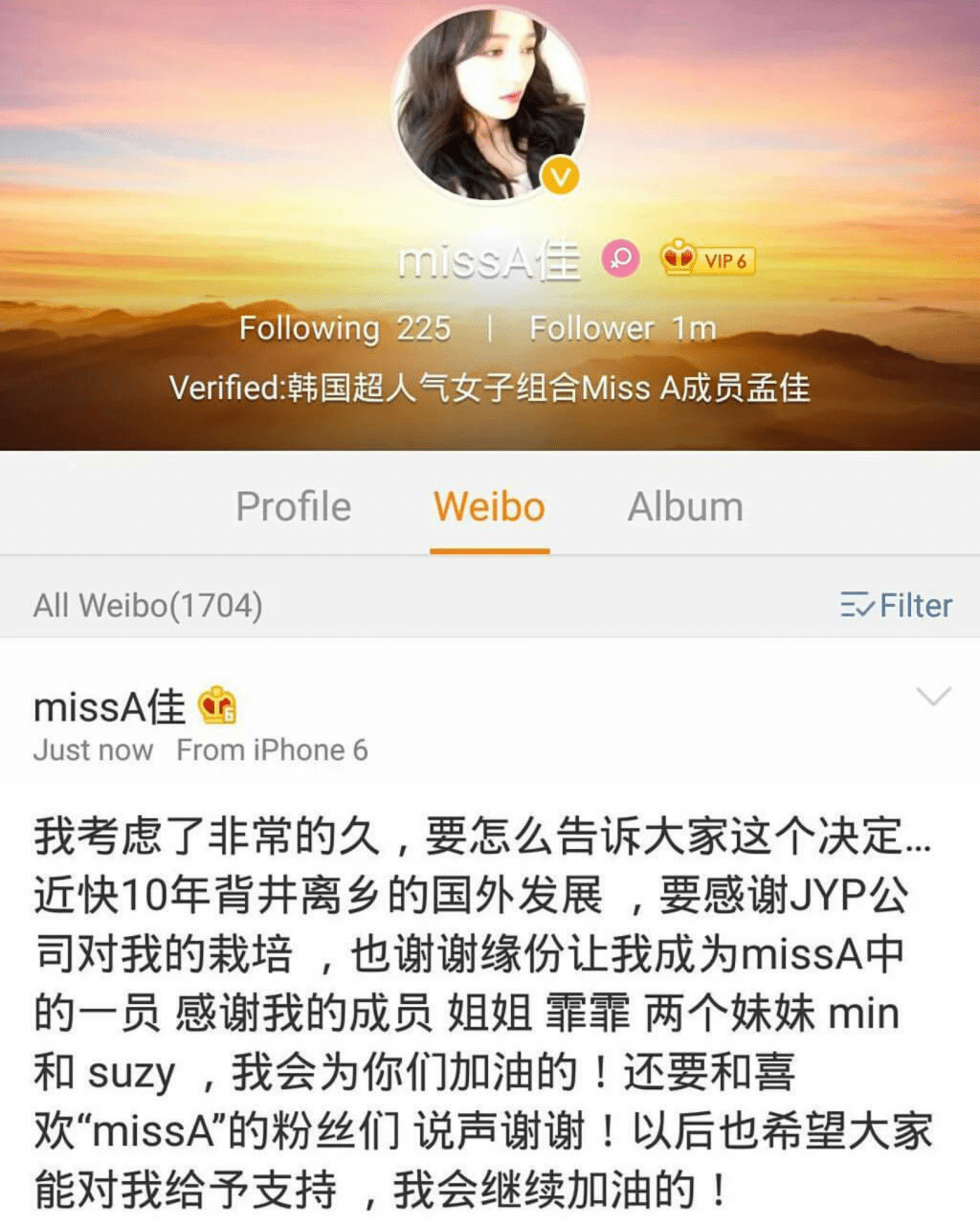Screen dimensions: 980x1226
Task: Open the Album tab
Action: point(685,506)
